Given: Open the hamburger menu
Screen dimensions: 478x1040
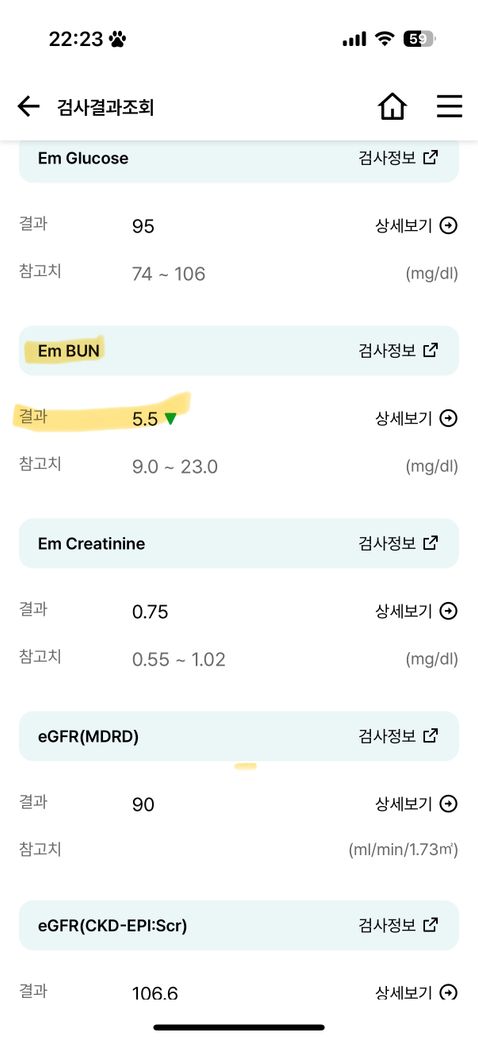Looking at the screenshot, I should pos(449,106).
